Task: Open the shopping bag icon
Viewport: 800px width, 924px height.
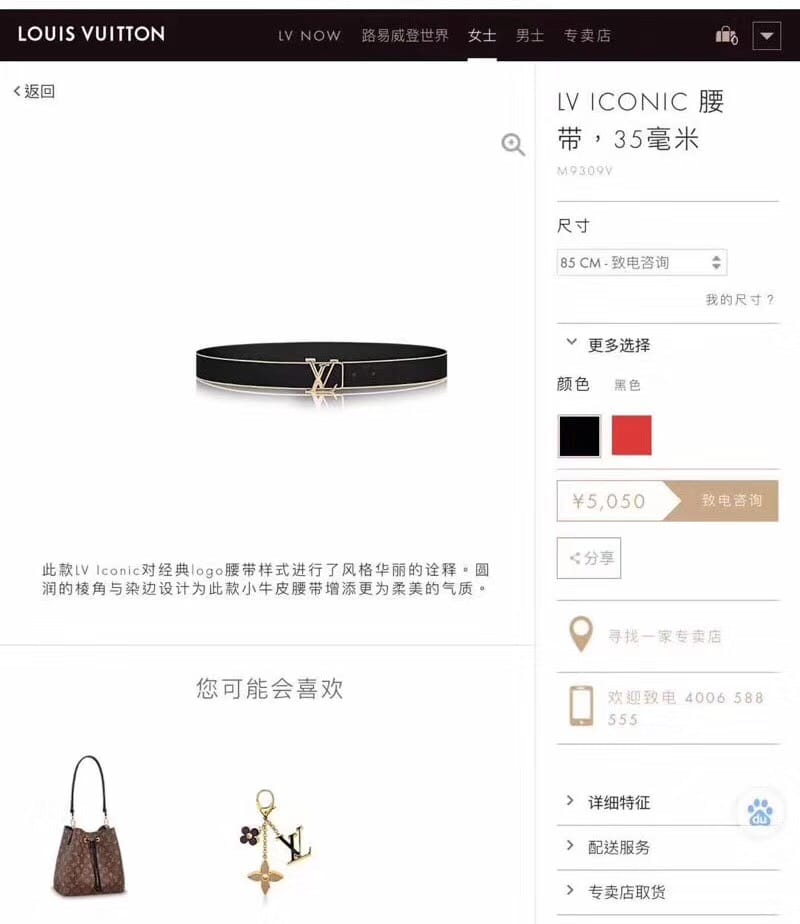Action: coord(726,35)
